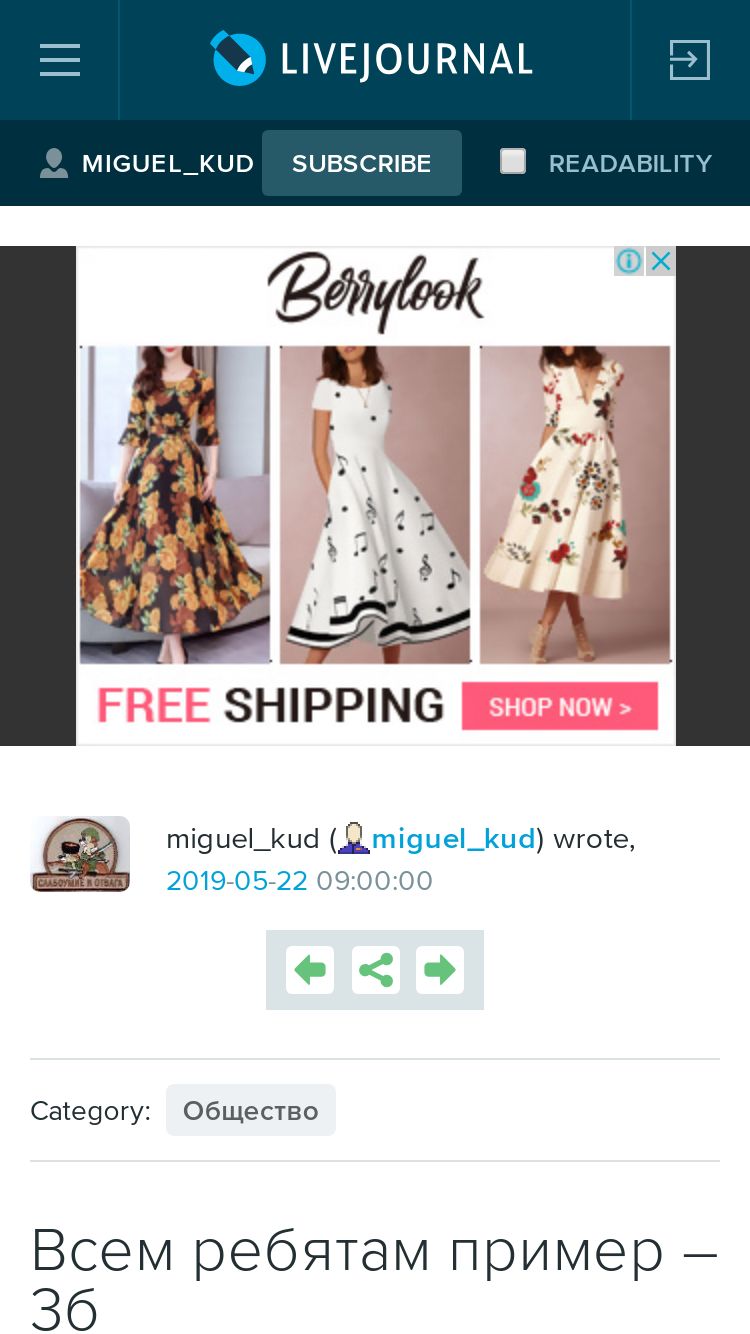Tap Shop Now on Berrylook ad
The height and width of the screenshot is (1334, 750).
pyautogui.click(x=559, y=707)
